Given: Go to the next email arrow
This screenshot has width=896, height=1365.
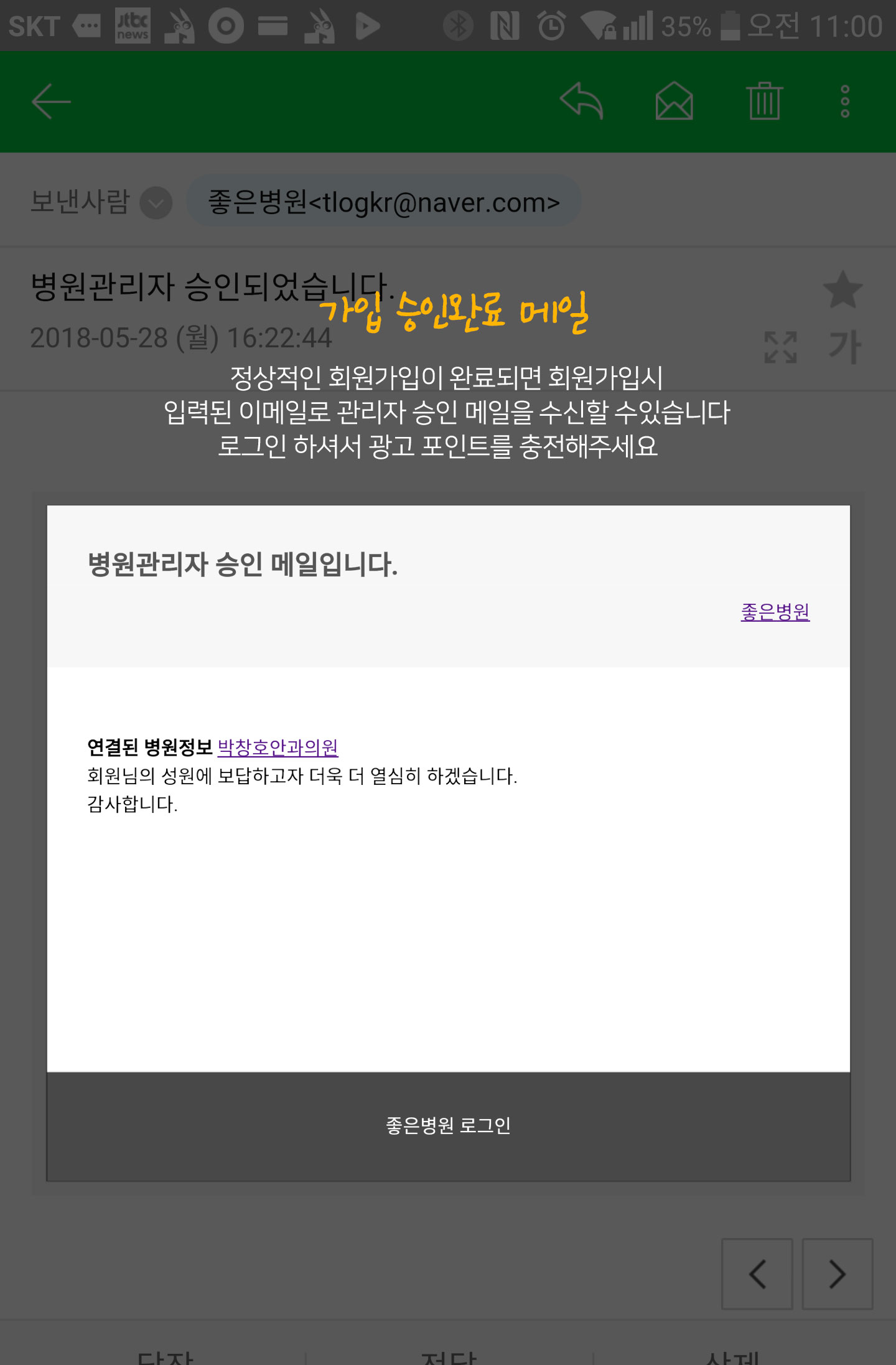Looking at the screenshot, I should 838,1274.
